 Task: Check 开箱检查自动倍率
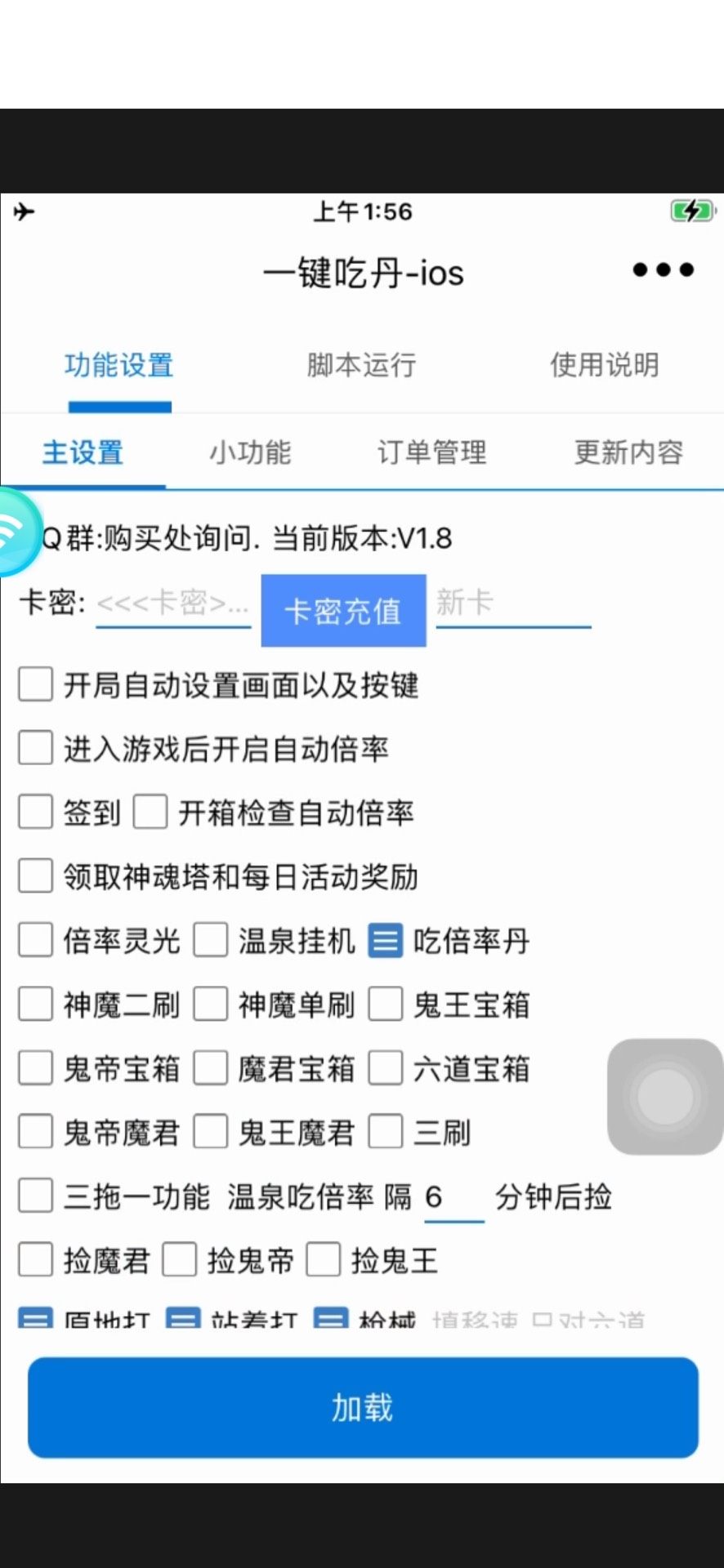coord(150,813)
